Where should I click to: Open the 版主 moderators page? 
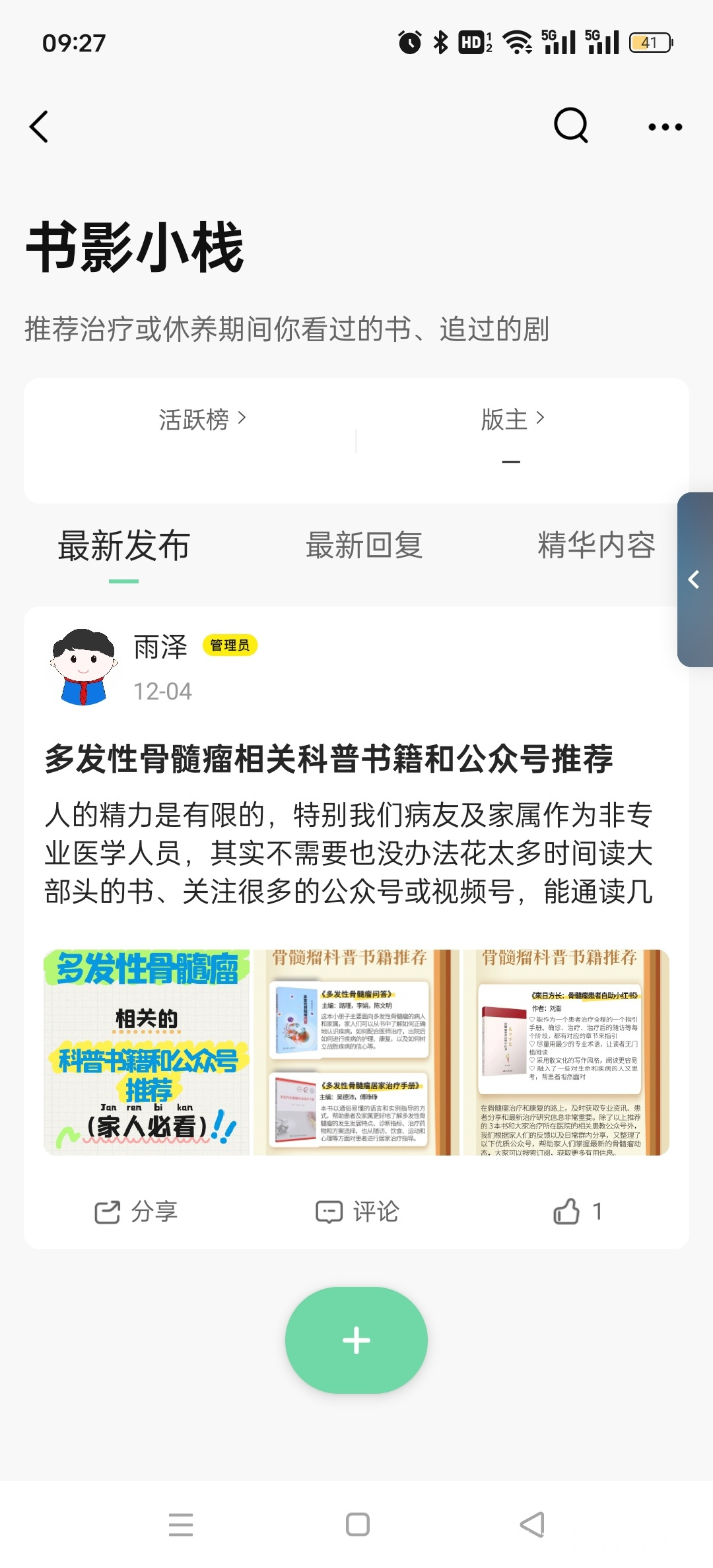512,419
